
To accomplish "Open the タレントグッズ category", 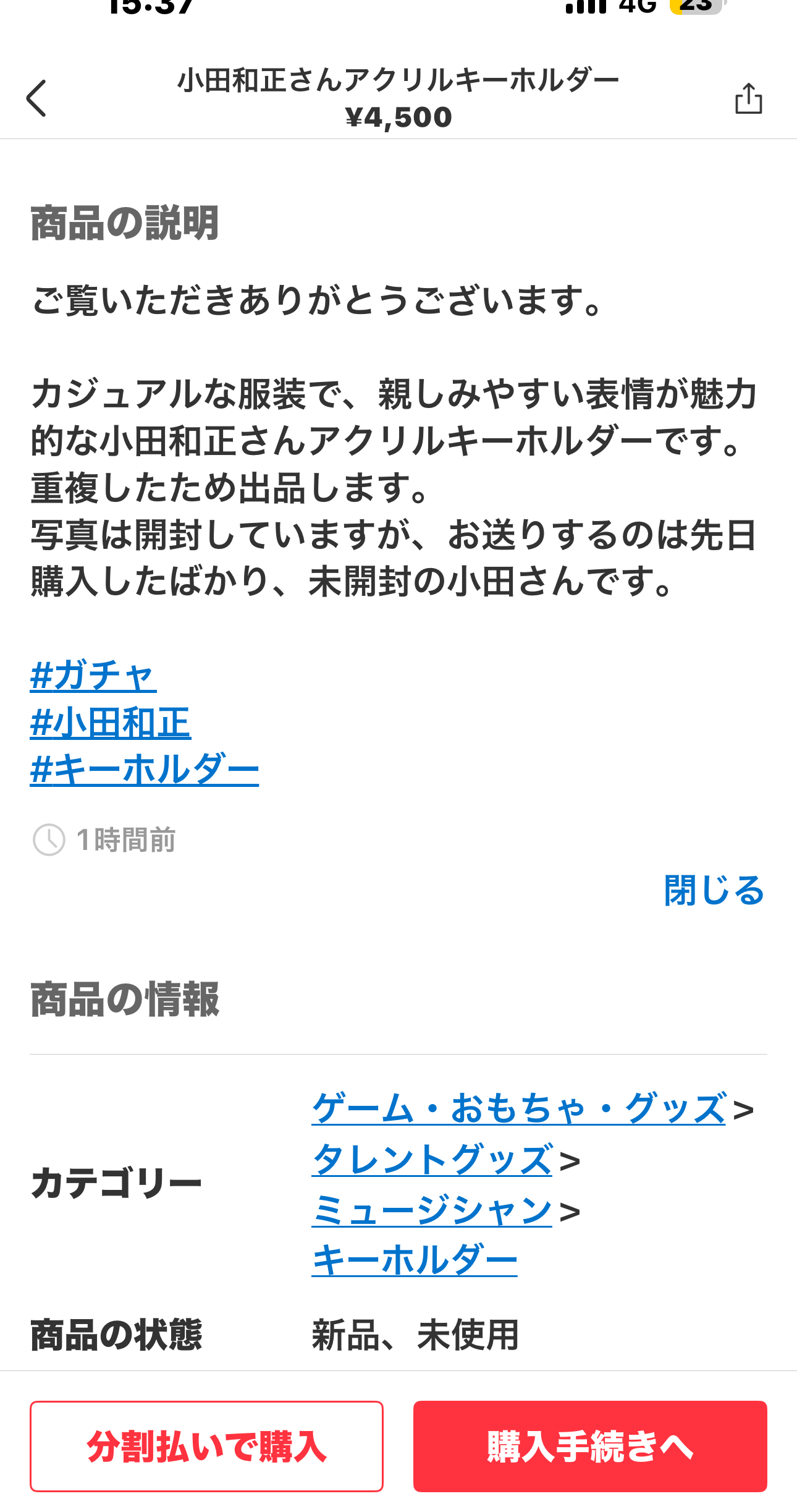I will pos(432,1159).
